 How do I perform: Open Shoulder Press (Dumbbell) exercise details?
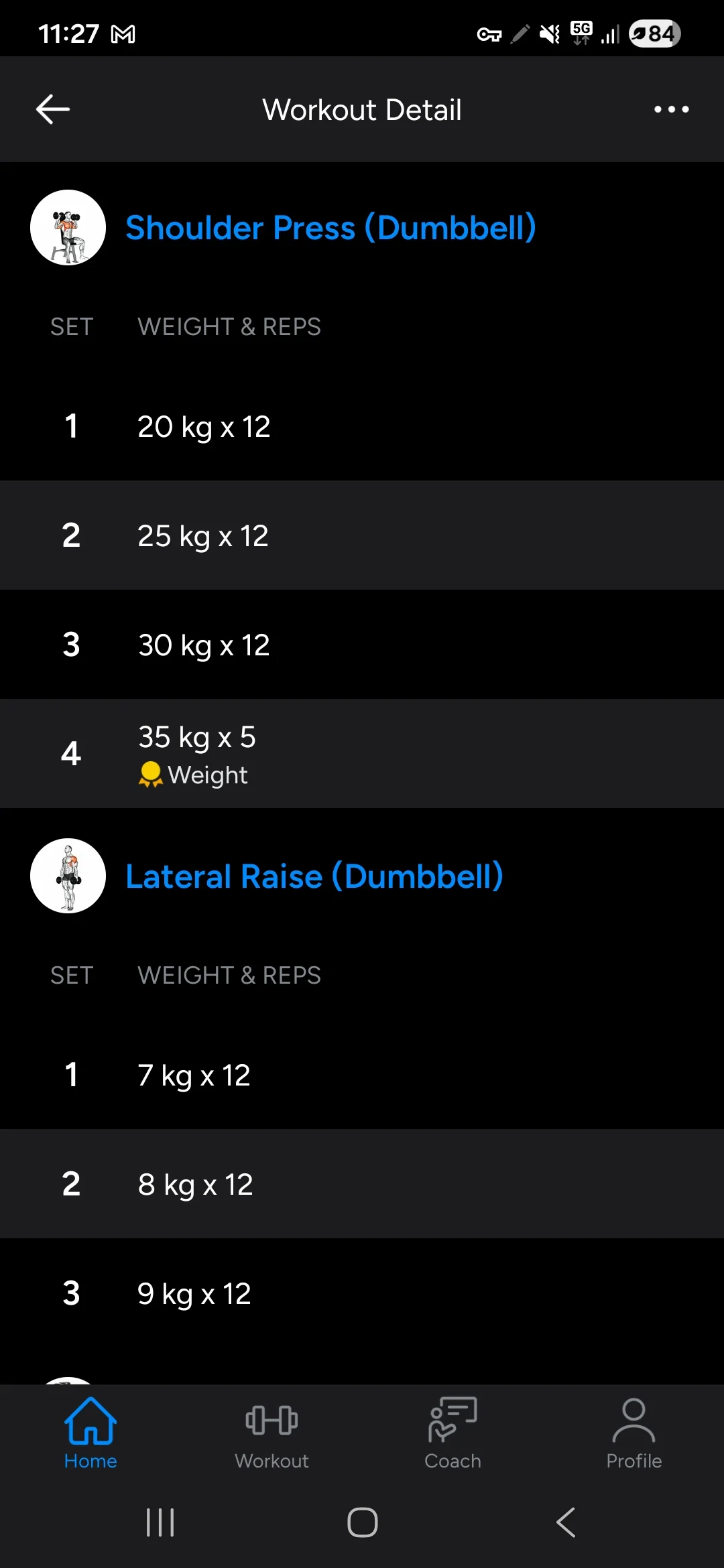[330, 228]
